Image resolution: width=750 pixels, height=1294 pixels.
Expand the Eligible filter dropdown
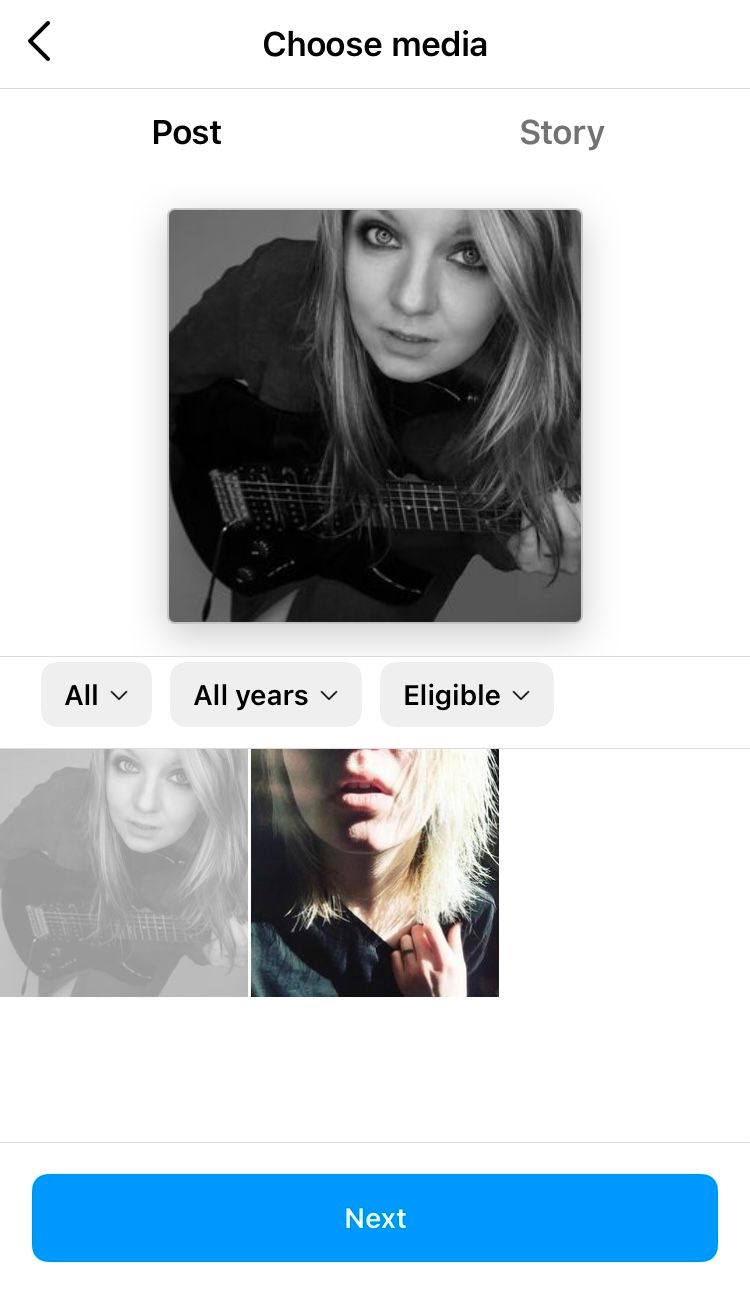coord(467,694)
